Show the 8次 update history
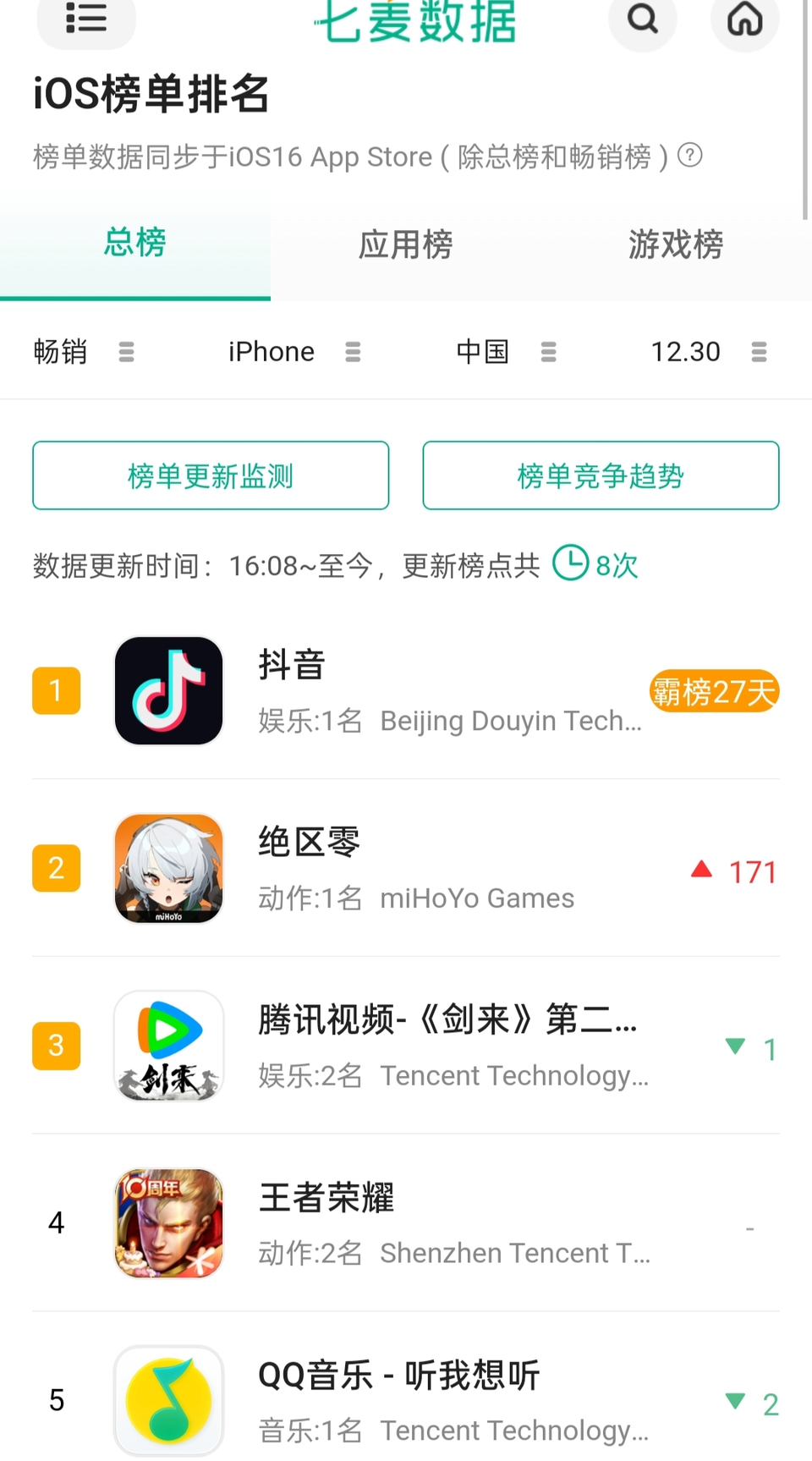Screen dimensions: 812x1461 596,564
